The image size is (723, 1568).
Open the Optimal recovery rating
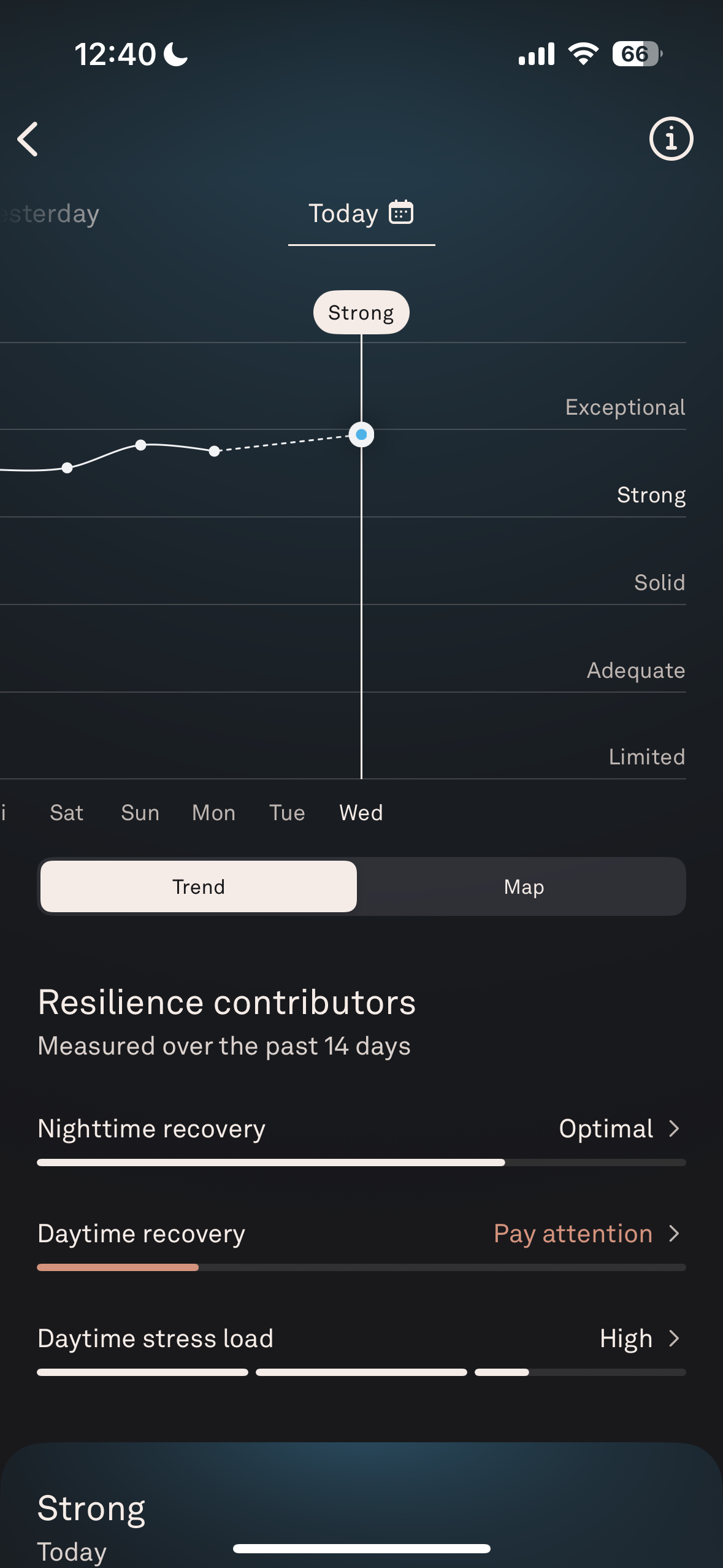(x=606, y=1129)
